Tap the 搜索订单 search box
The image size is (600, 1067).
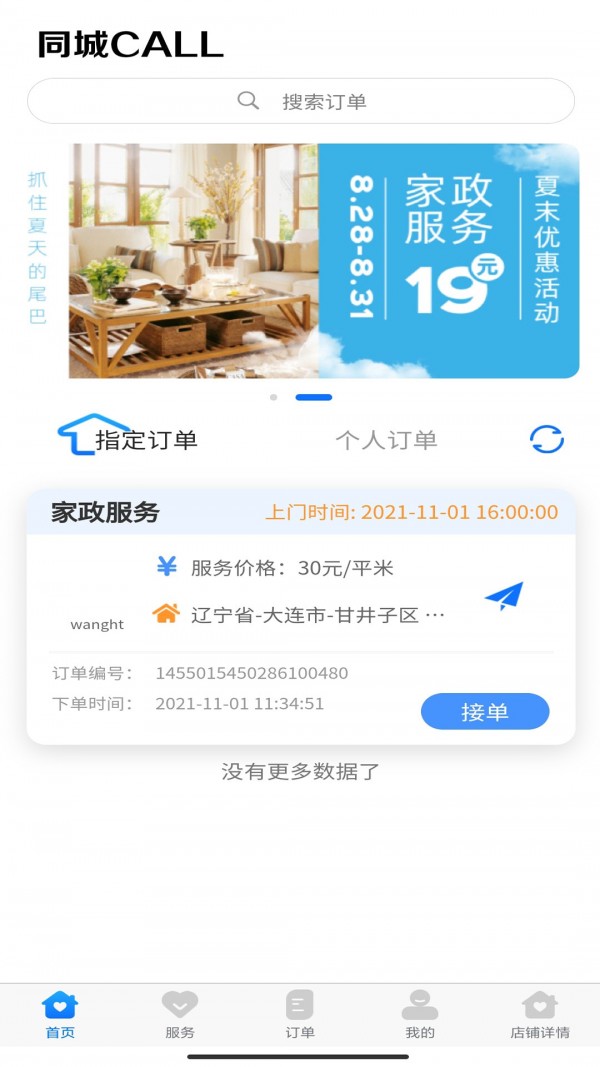point(300,101)
